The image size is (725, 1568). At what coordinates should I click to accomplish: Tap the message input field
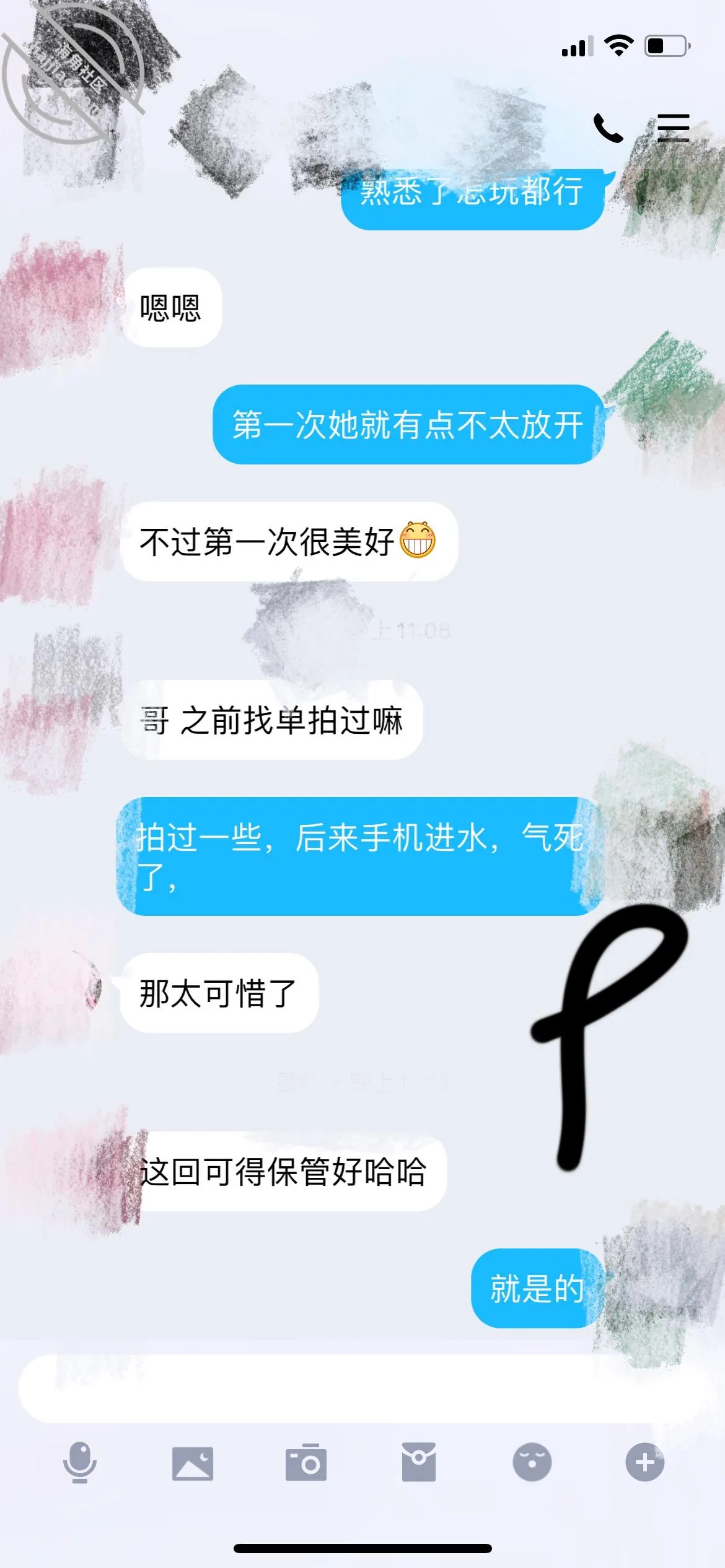point(362,1388)
